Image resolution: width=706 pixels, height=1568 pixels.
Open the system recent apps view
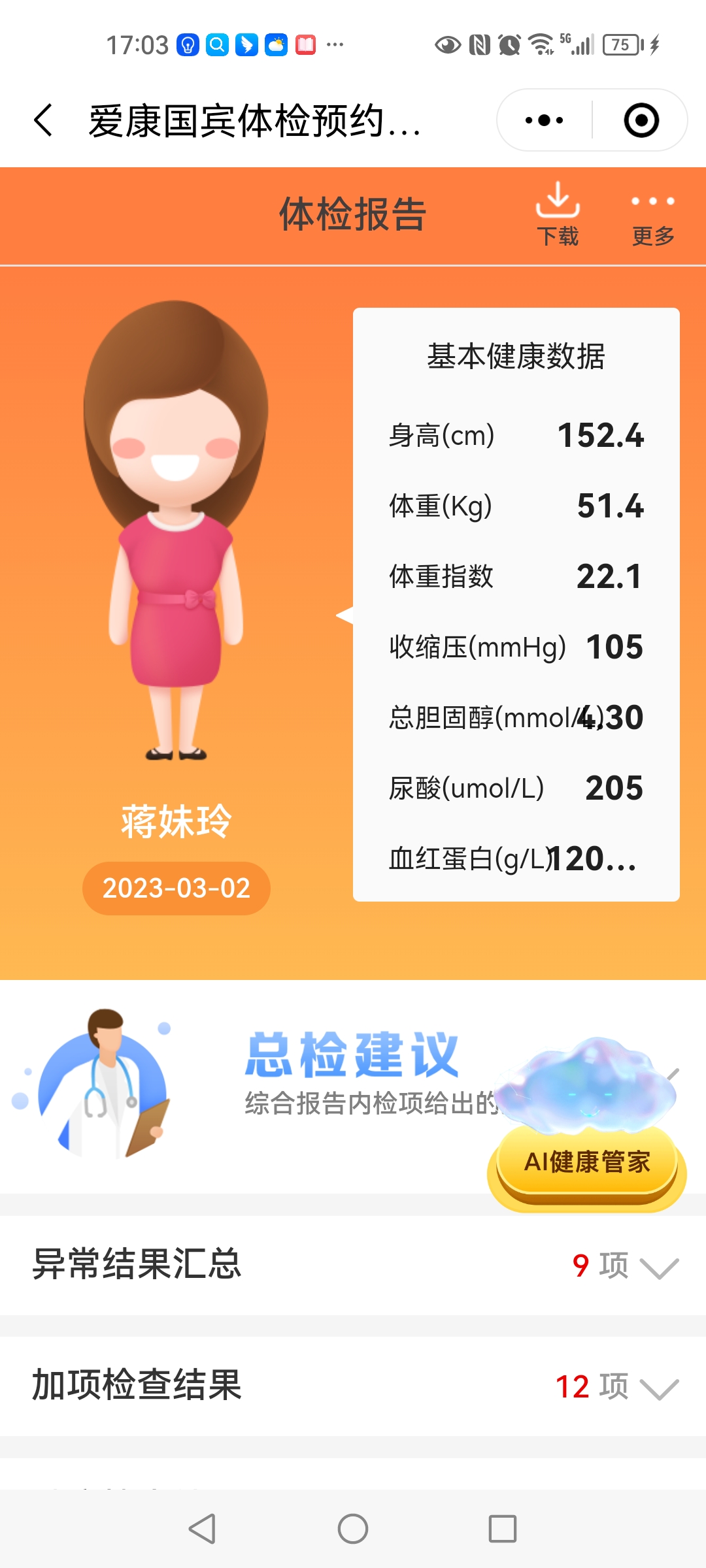(x=503, y=1529)
